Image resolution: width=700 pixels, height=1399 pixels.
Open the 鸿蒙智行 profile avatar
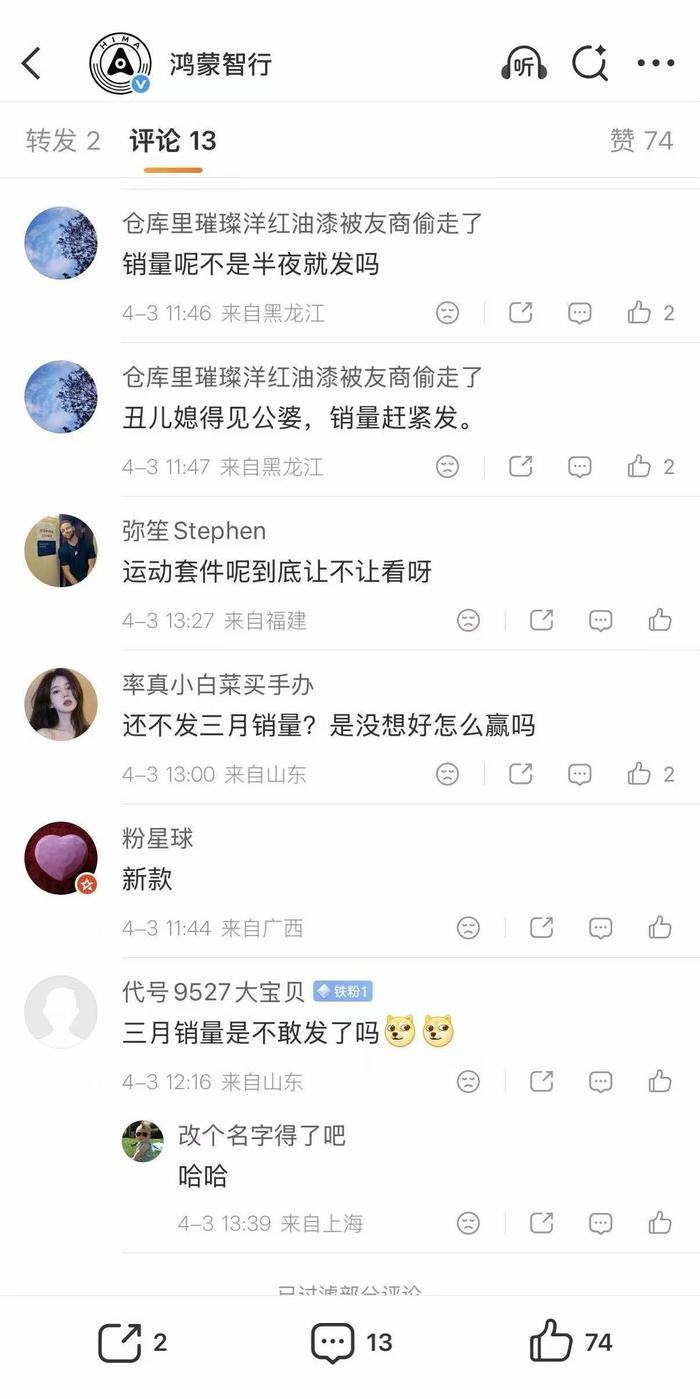tap(120, 63)
